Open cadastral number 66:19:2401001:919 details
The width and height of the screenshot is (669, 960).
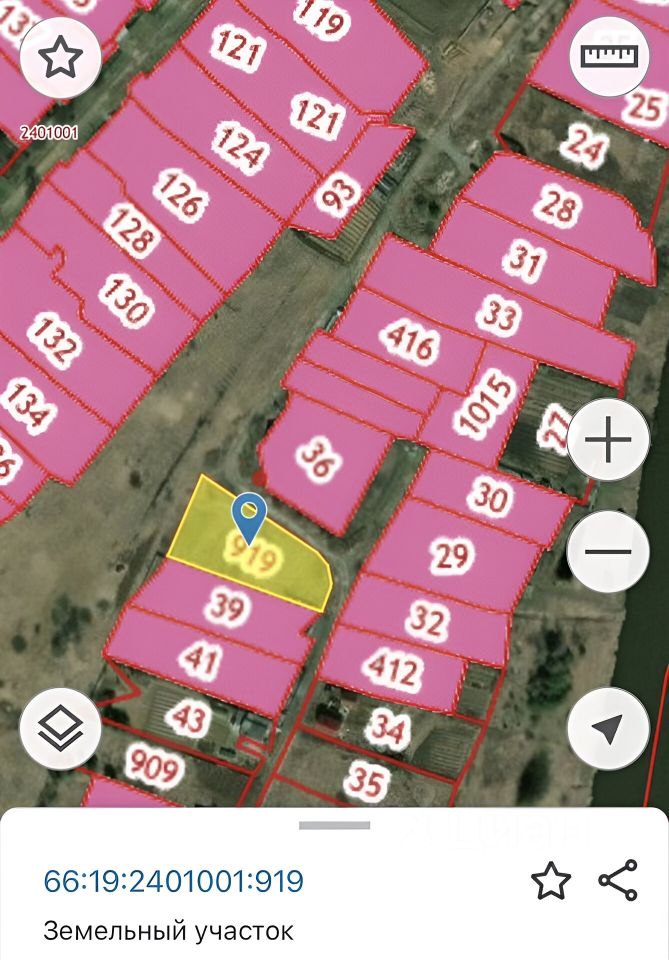point(173,881)
